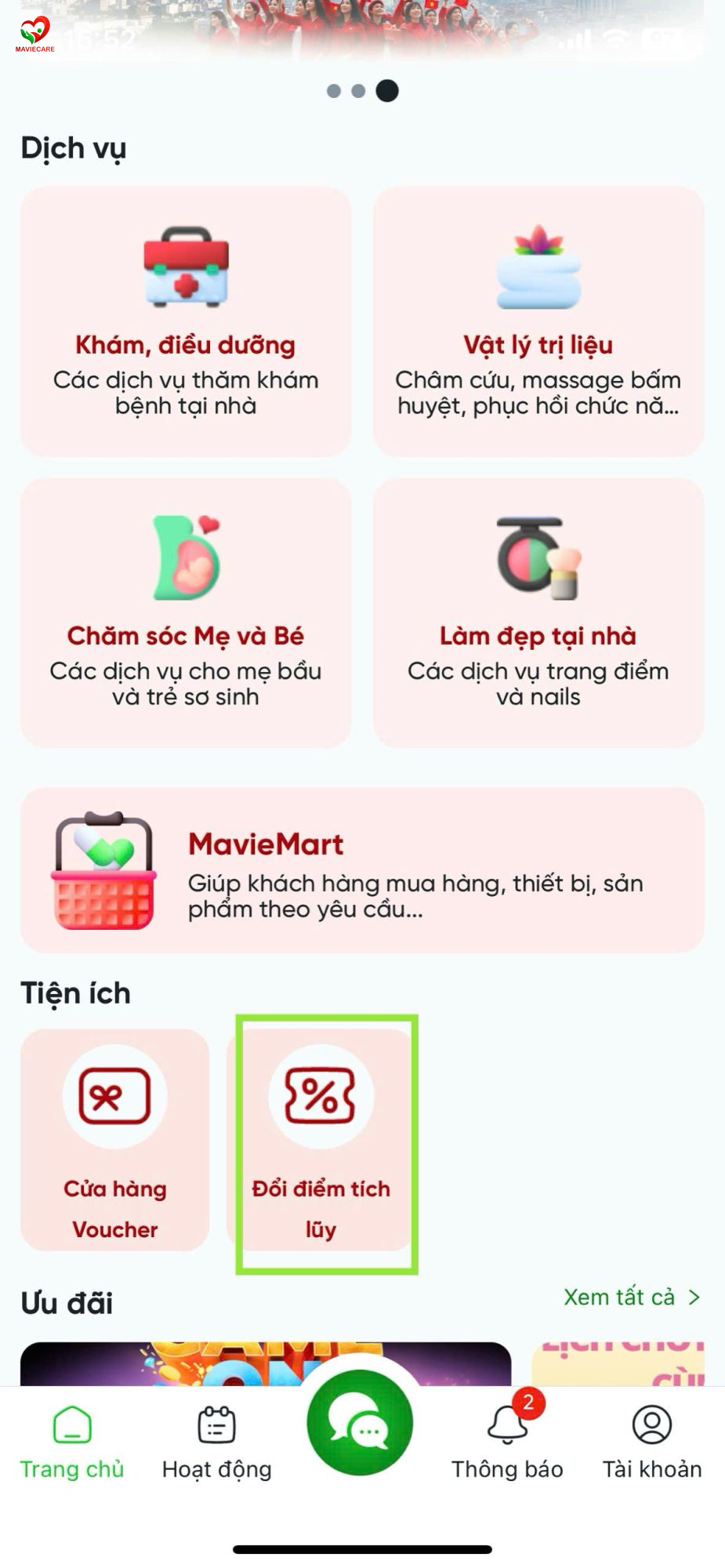Open Cửa hàng Voucher utility
725x1568 pixels.
pos(115,1139)
